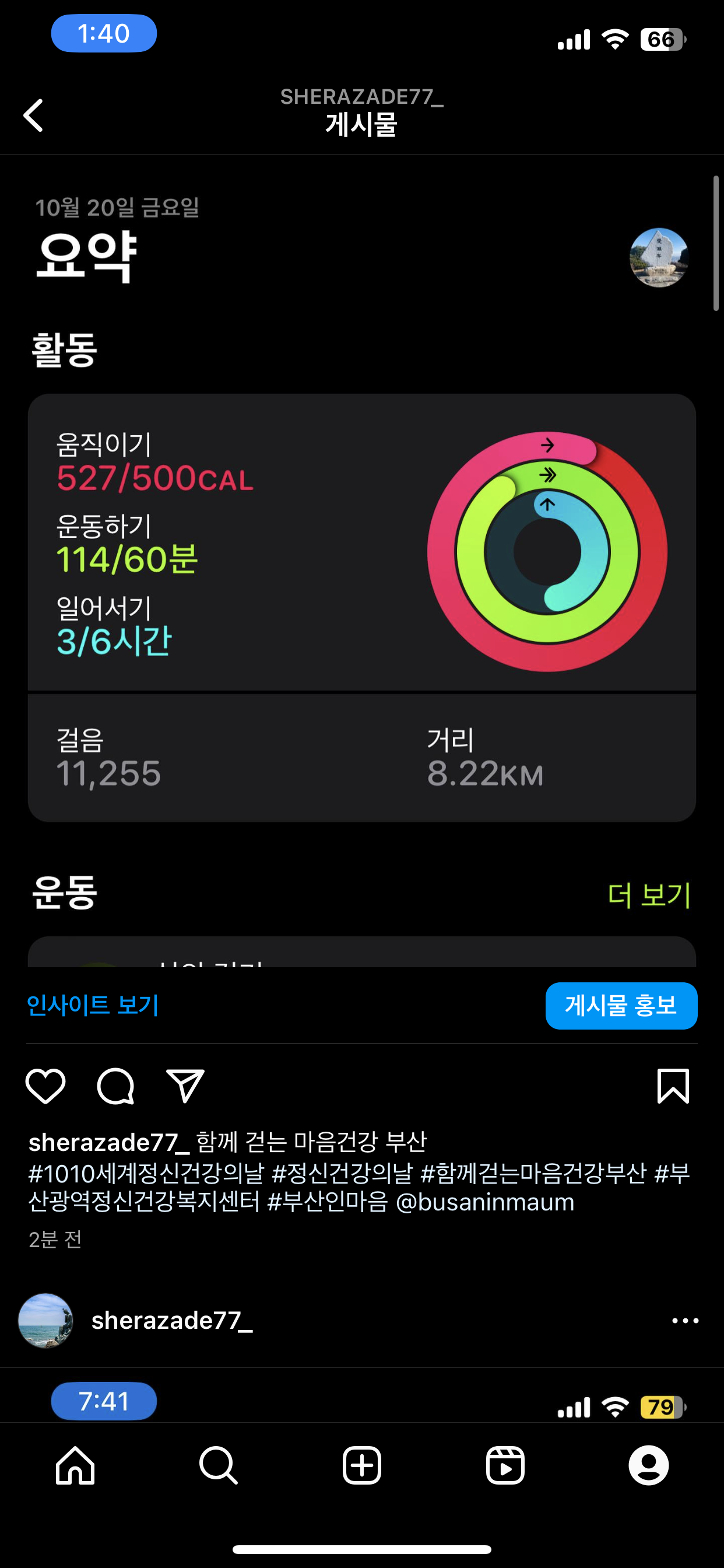Image resolution: width=724 pixels, height=1568 pixels.
Task: Share the post via paper plane icon
Action: click(185, 1086)
